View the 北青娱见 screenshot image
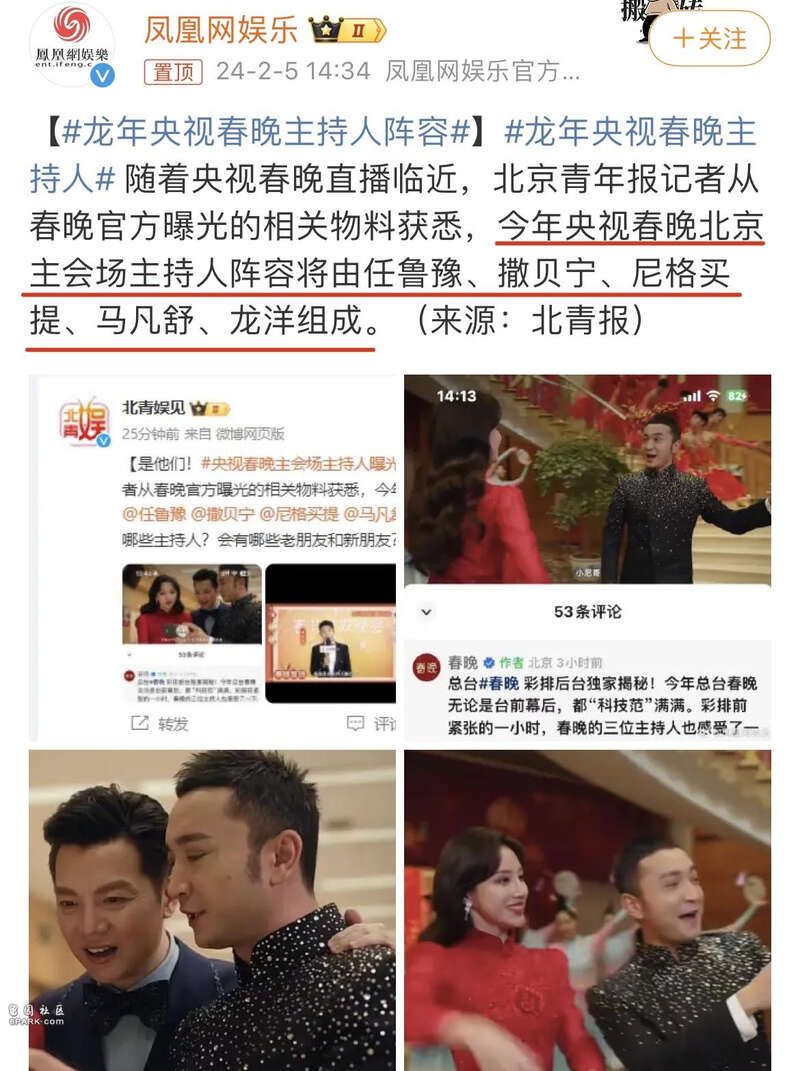 click(213, 557)
